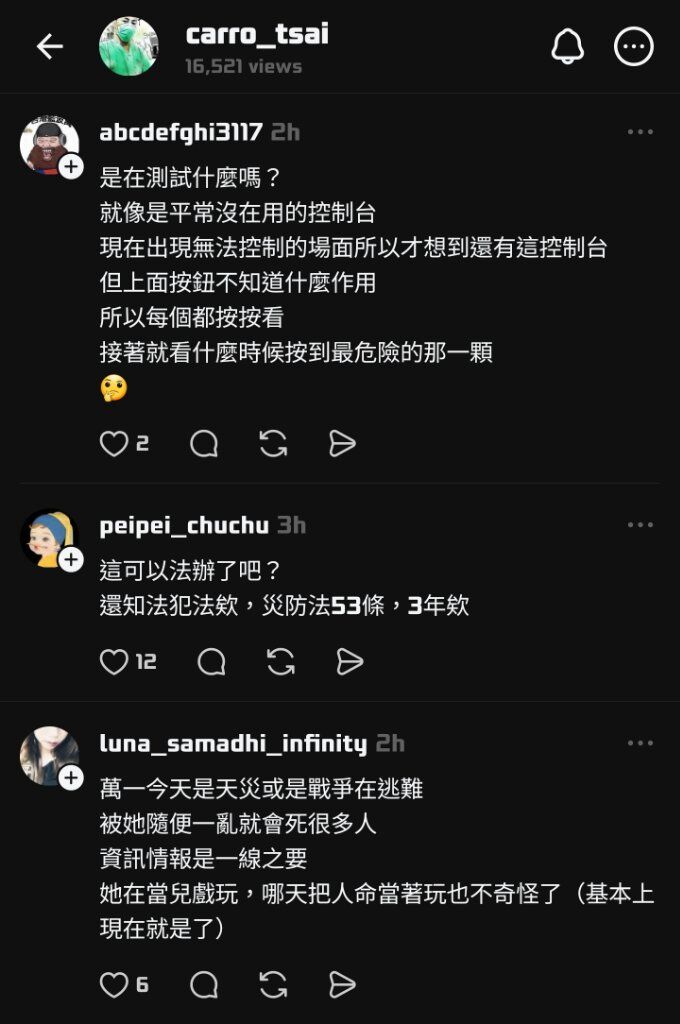
Task: Open more options for peipei_chuchu's reply
Action: (x=640, y=525)
